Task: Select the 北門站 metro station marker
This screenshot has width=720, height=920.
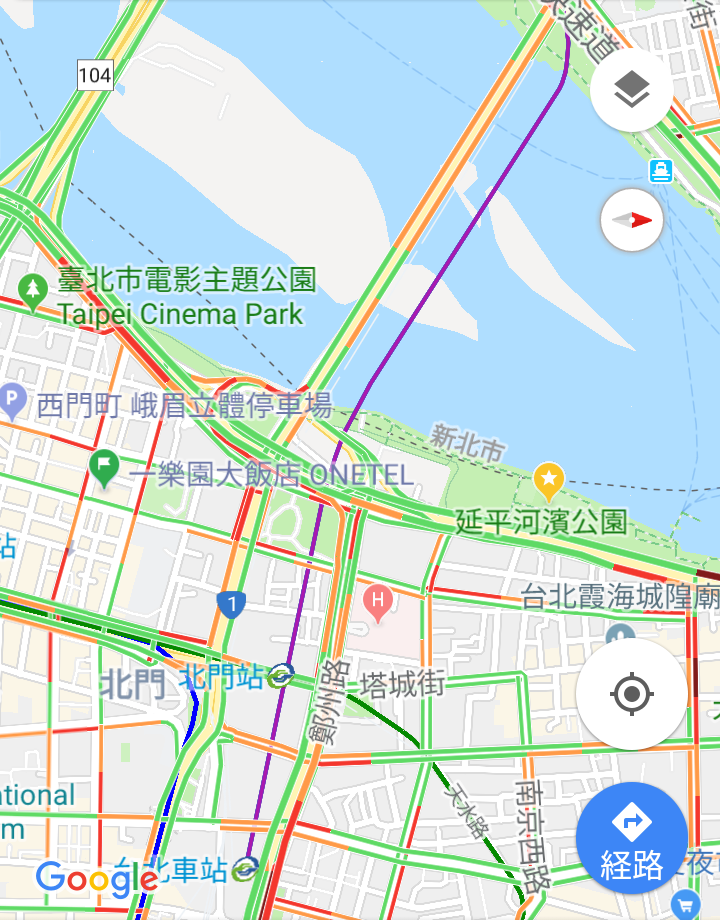Action: point(283,676)
